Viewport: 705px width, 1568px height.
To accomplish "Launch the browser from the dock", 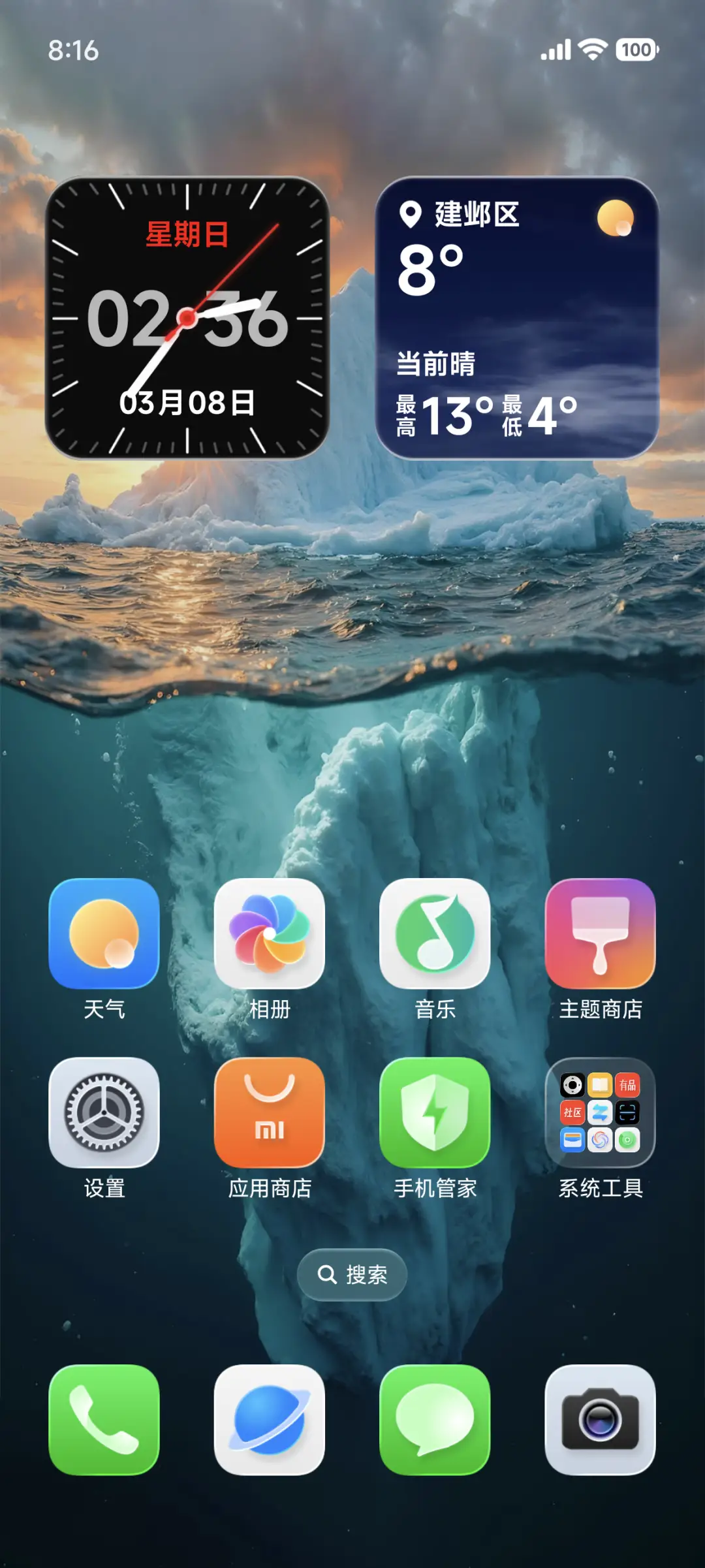I will pyautogui.click(x=270, y=1419).
